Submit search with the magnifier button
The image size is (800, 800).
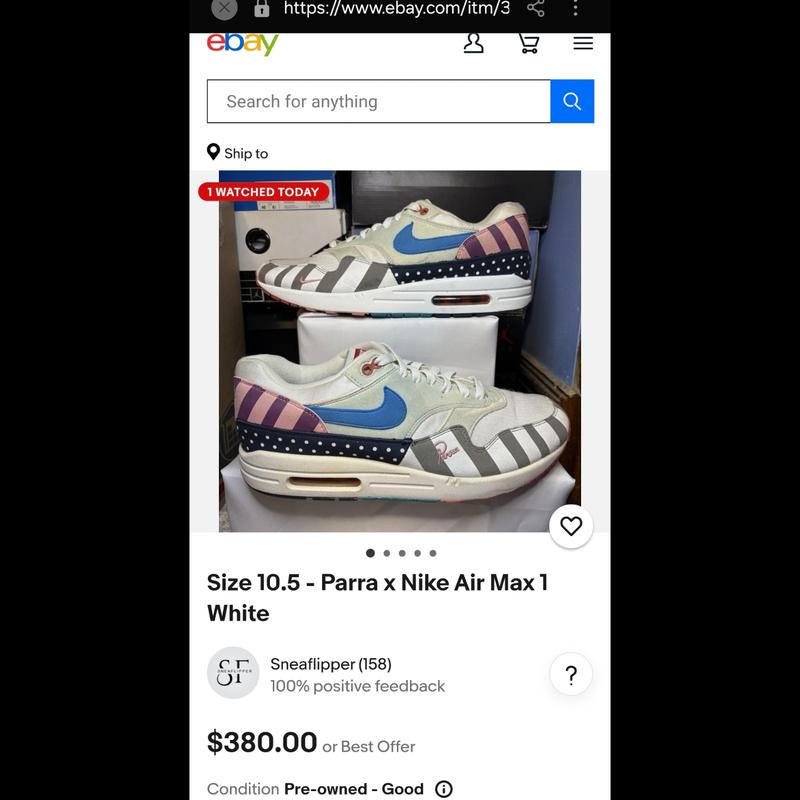[x=572, y=101]
